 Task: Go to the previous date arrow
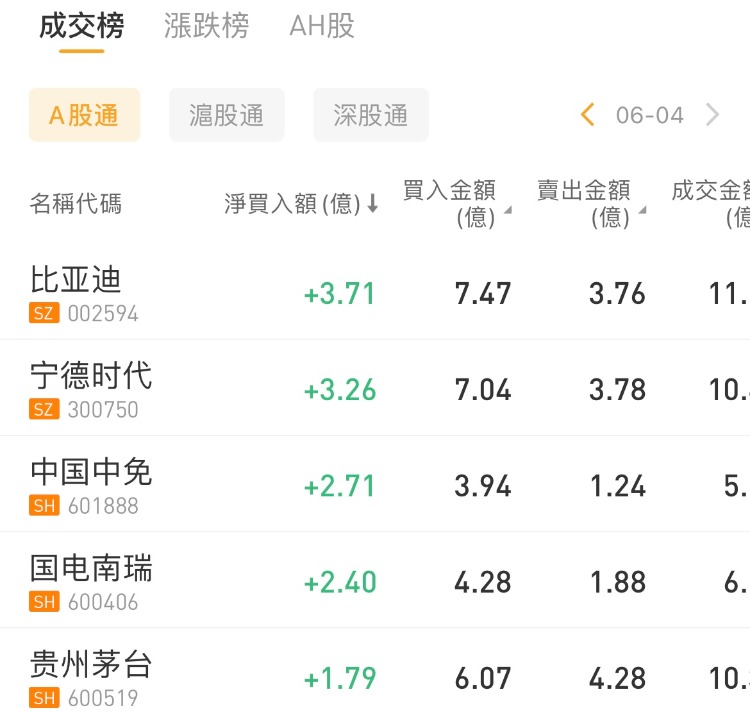click(588, 115)
